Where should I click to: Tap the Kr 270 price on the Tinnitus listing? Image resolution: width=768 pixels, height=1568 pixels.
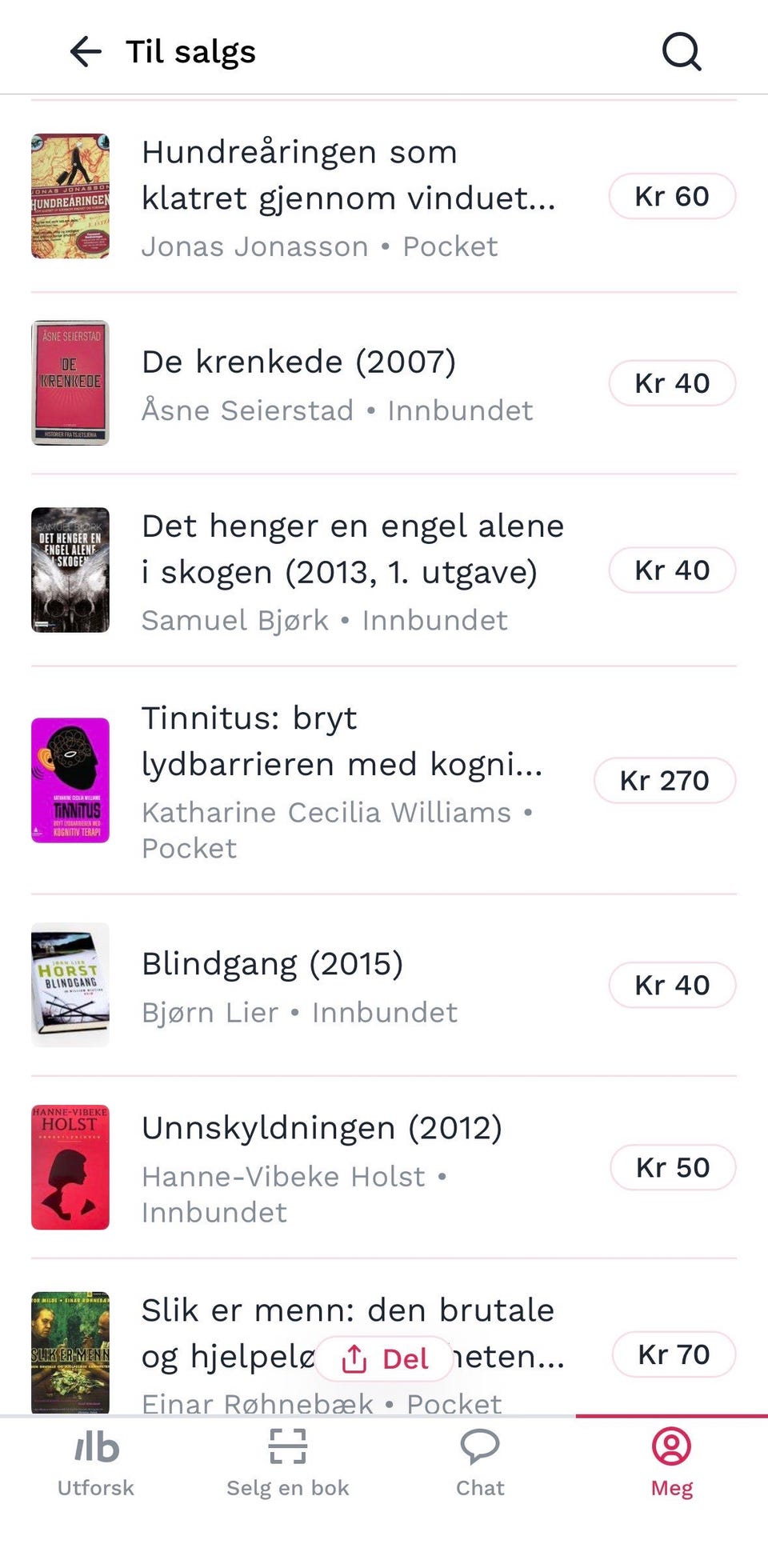pos(666,780)
